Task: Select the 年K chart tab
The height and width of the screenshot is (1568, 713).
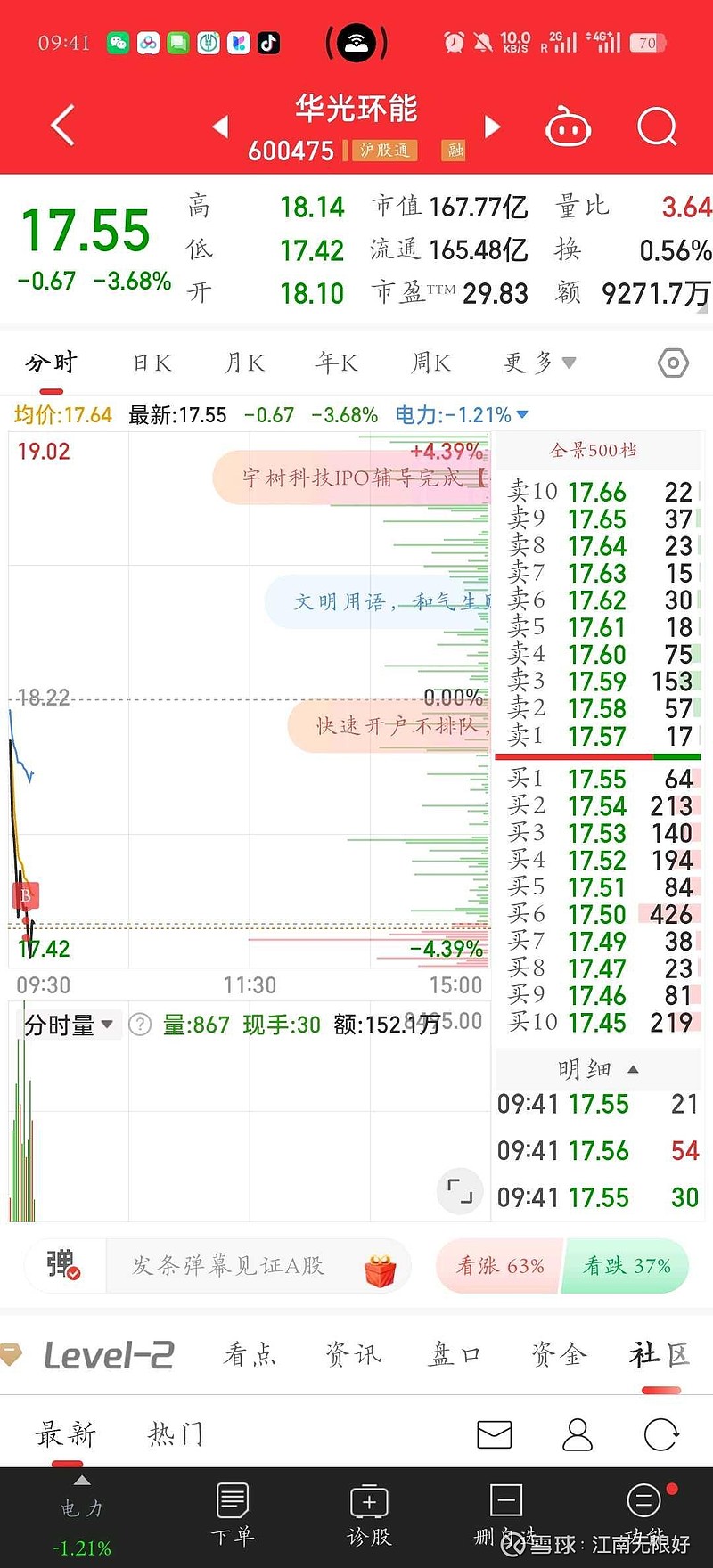Action: pyautogui.click(x=336, y=363)
